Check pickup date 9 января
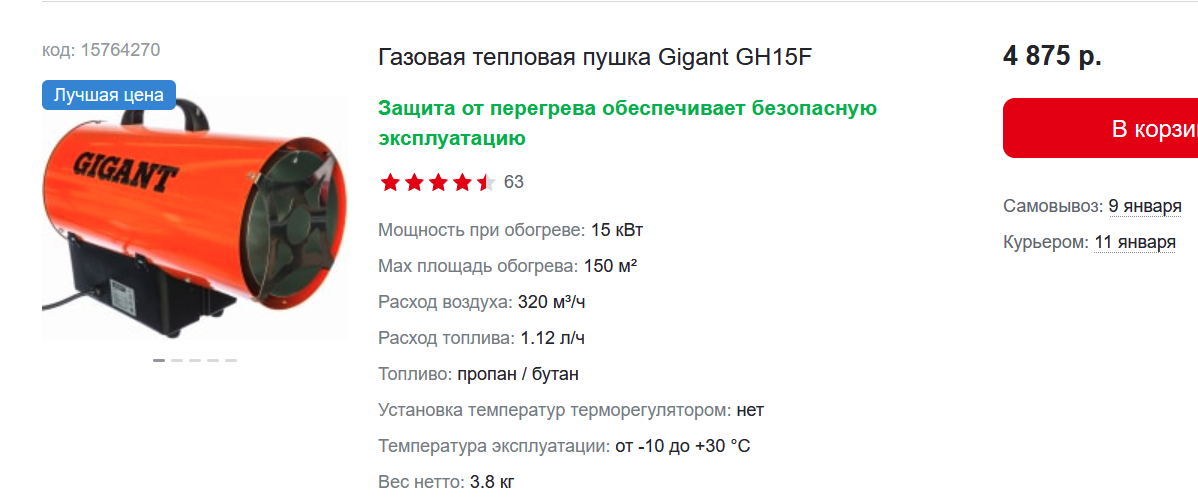The image size is (1198, 504). (x=1145, y=206)
